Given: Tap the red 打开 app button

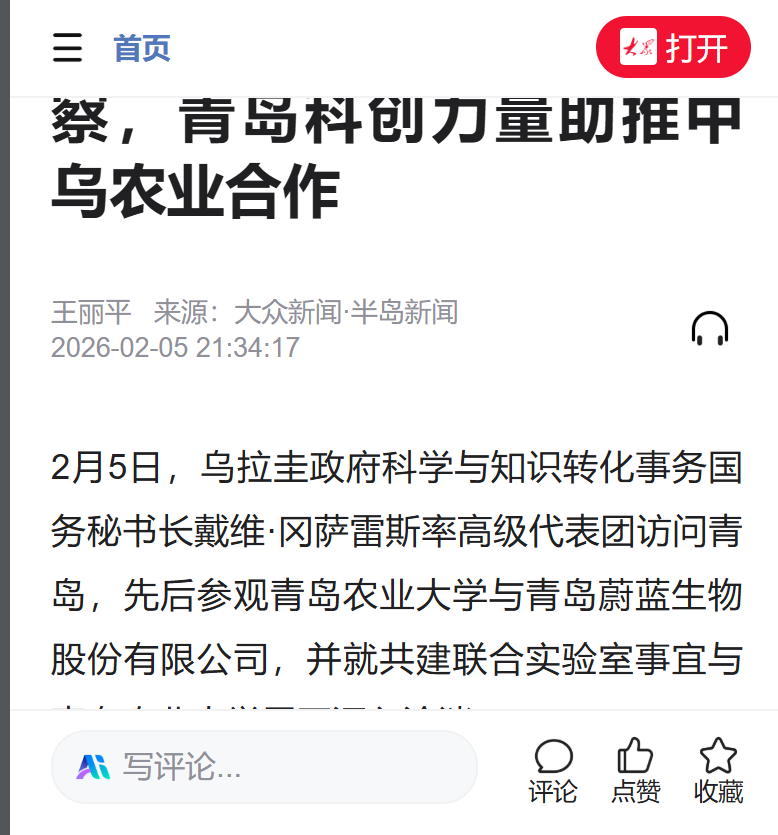Looking at the screenshot, I should [673, 47].
